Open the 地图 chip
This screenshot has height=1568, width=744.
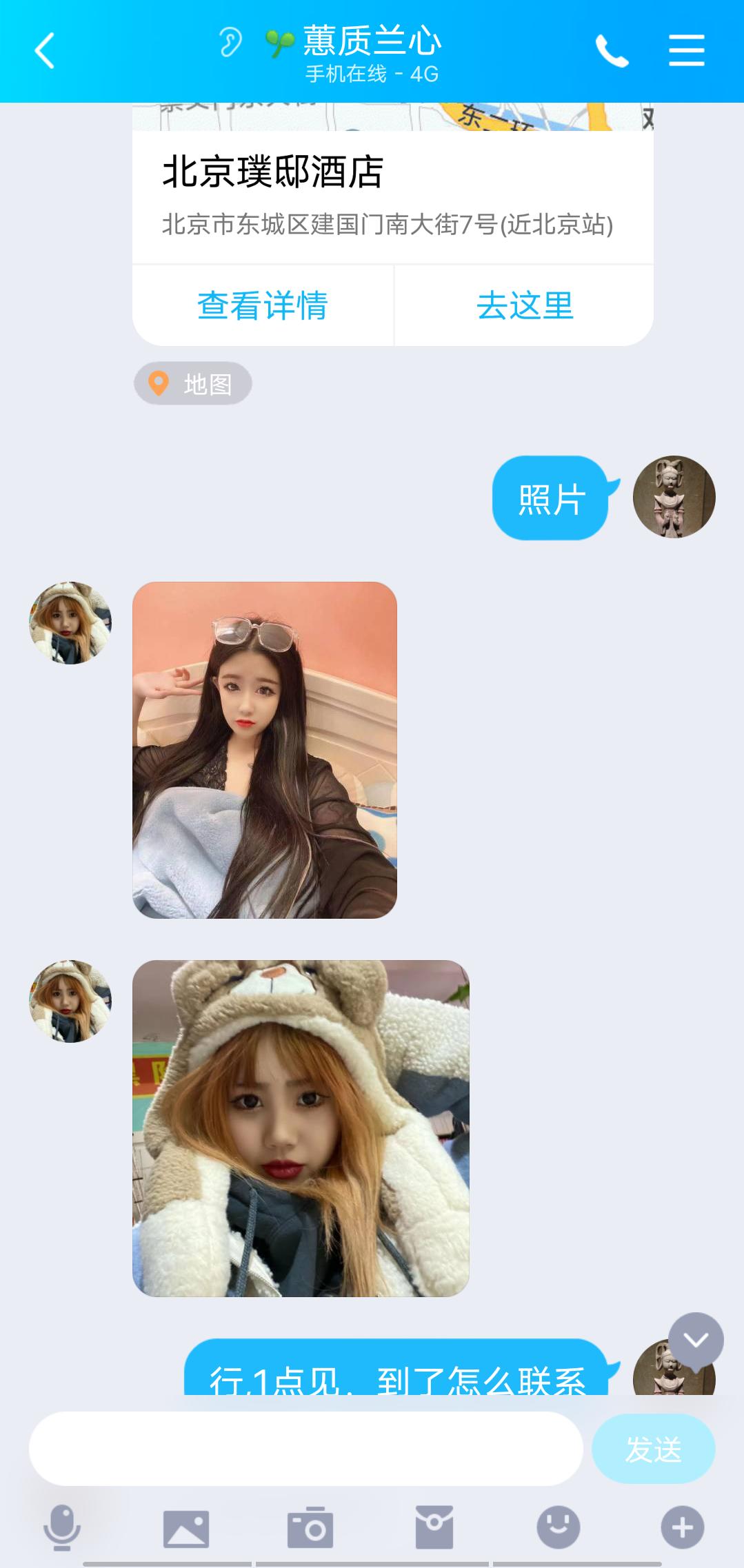193,383
